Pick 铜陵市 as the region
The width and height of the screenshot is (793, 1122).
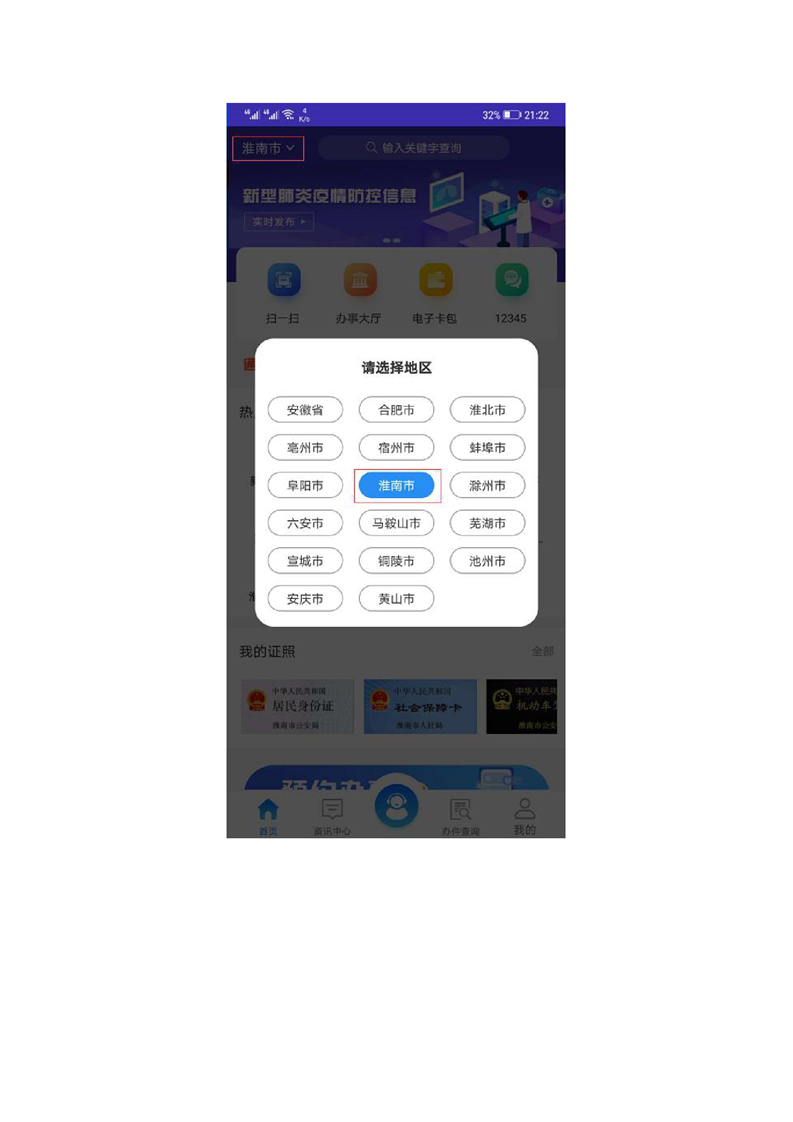click(x=396, y=561)
